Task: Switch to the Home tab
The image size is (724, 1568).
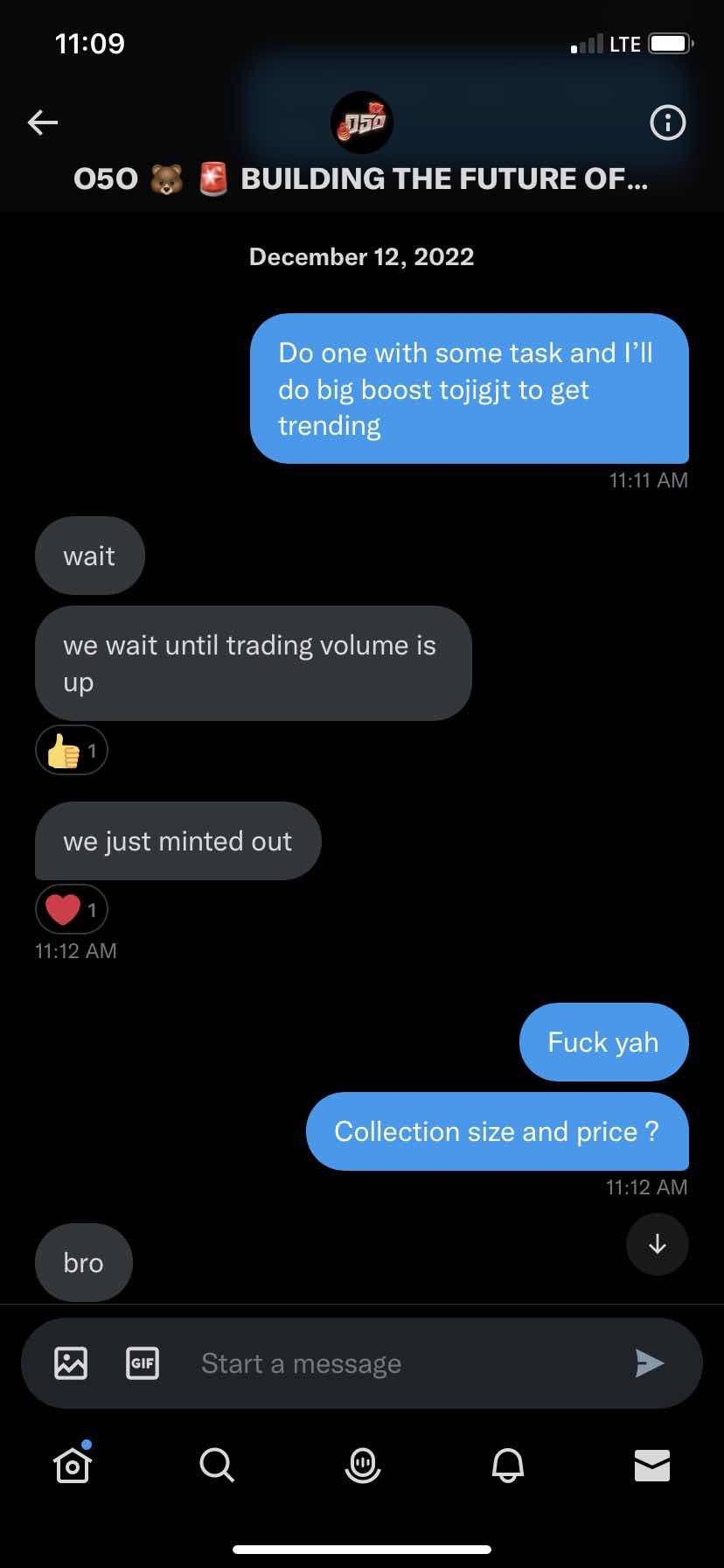Action: 73,1464
